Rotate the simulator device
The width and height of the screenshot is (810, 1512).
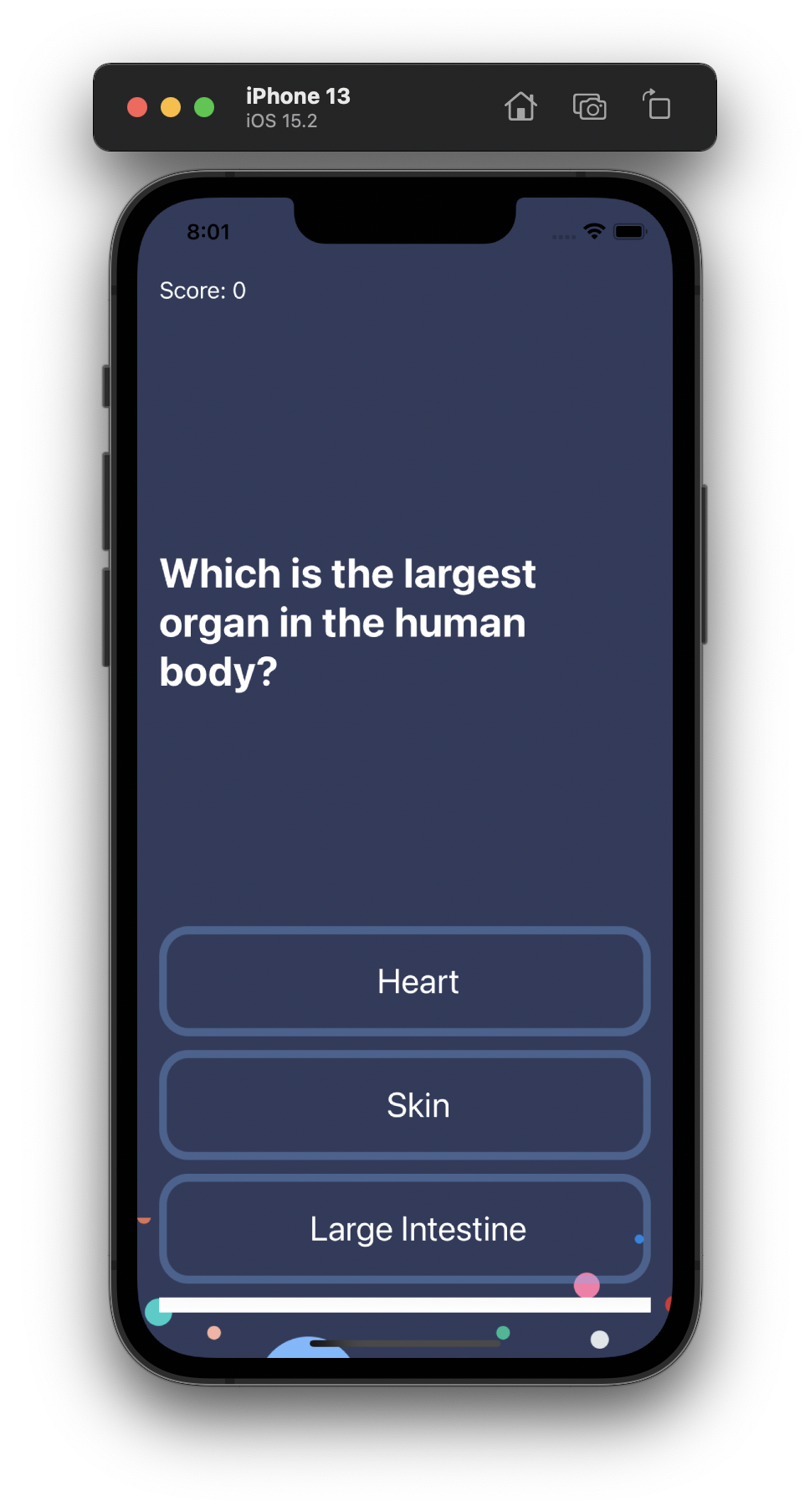657,106
